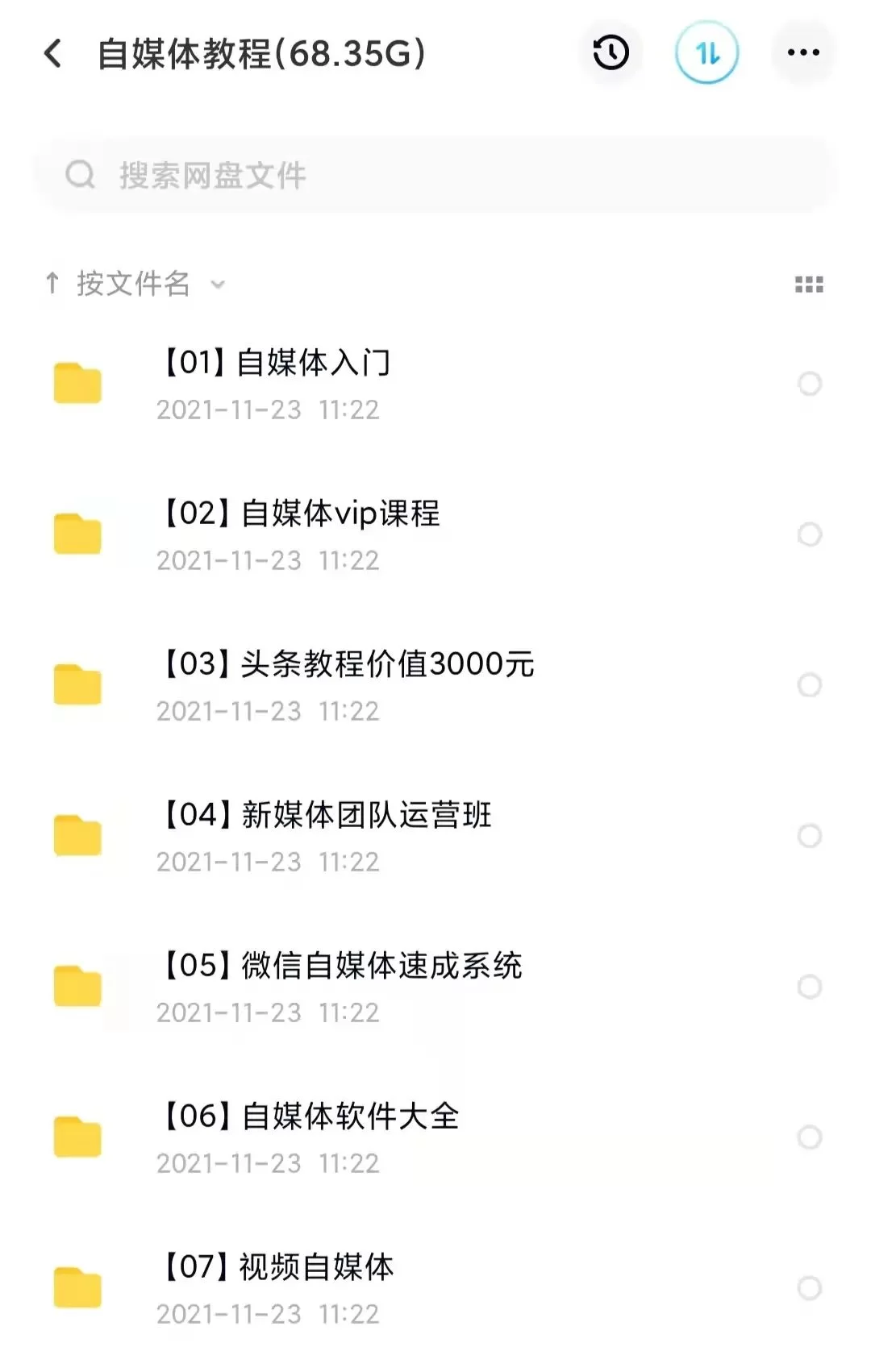Viewport: 871px width, 1372px height.
Task: Switch to grid view layout
Action: click(x=809, y=285)
